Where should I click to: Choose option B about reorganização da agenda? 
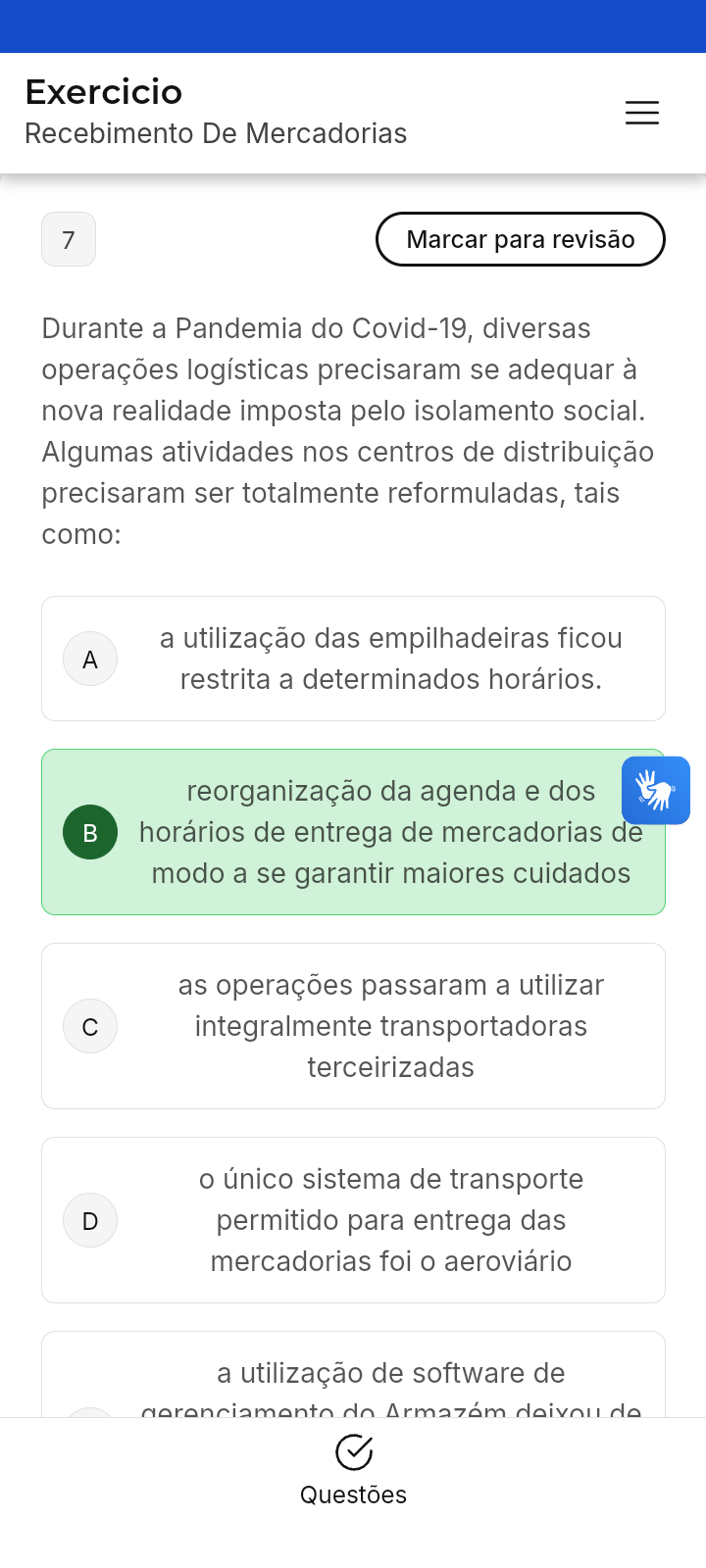pyautogui.click(x=353, y=832)
